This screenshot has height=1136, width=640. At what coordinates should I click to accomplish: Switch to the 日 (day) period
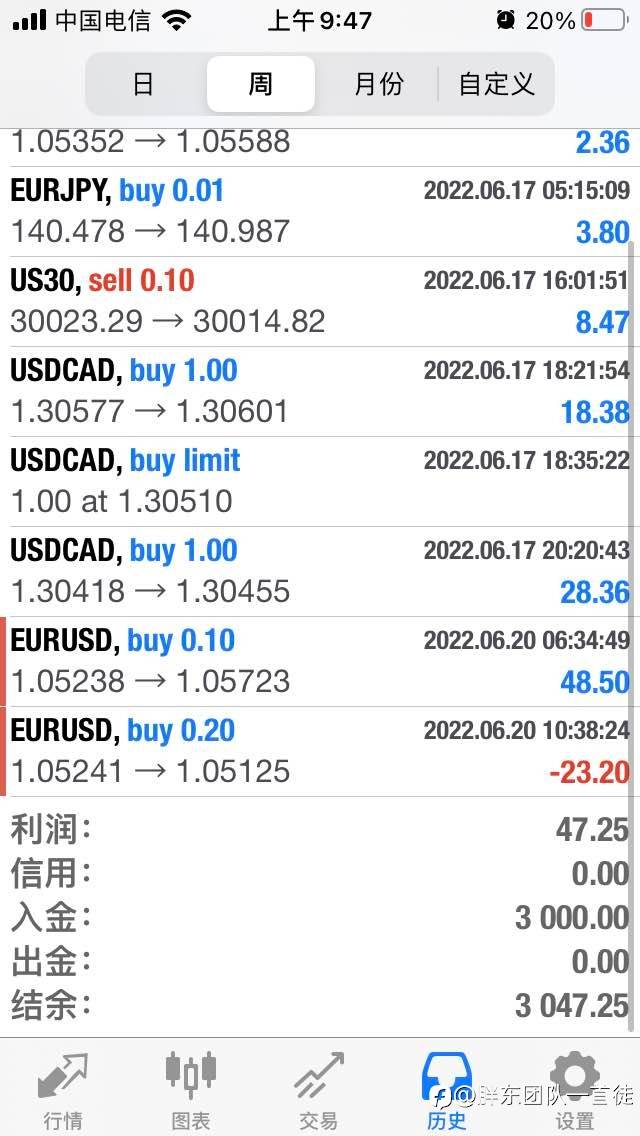[144, 84]
